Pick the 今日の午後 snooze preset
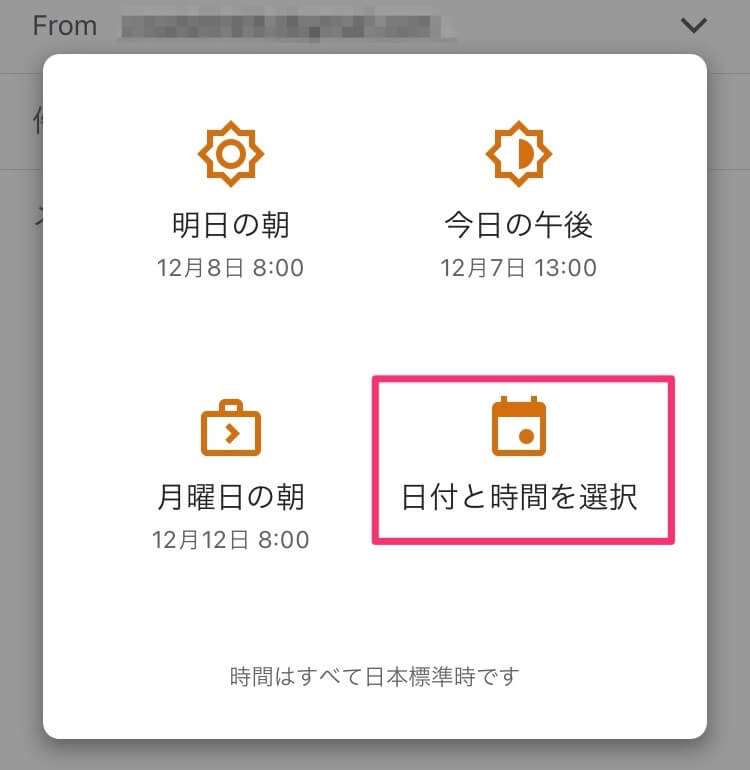Image resolution: width=750 pixels, height=770 pixels. point(517,226)
